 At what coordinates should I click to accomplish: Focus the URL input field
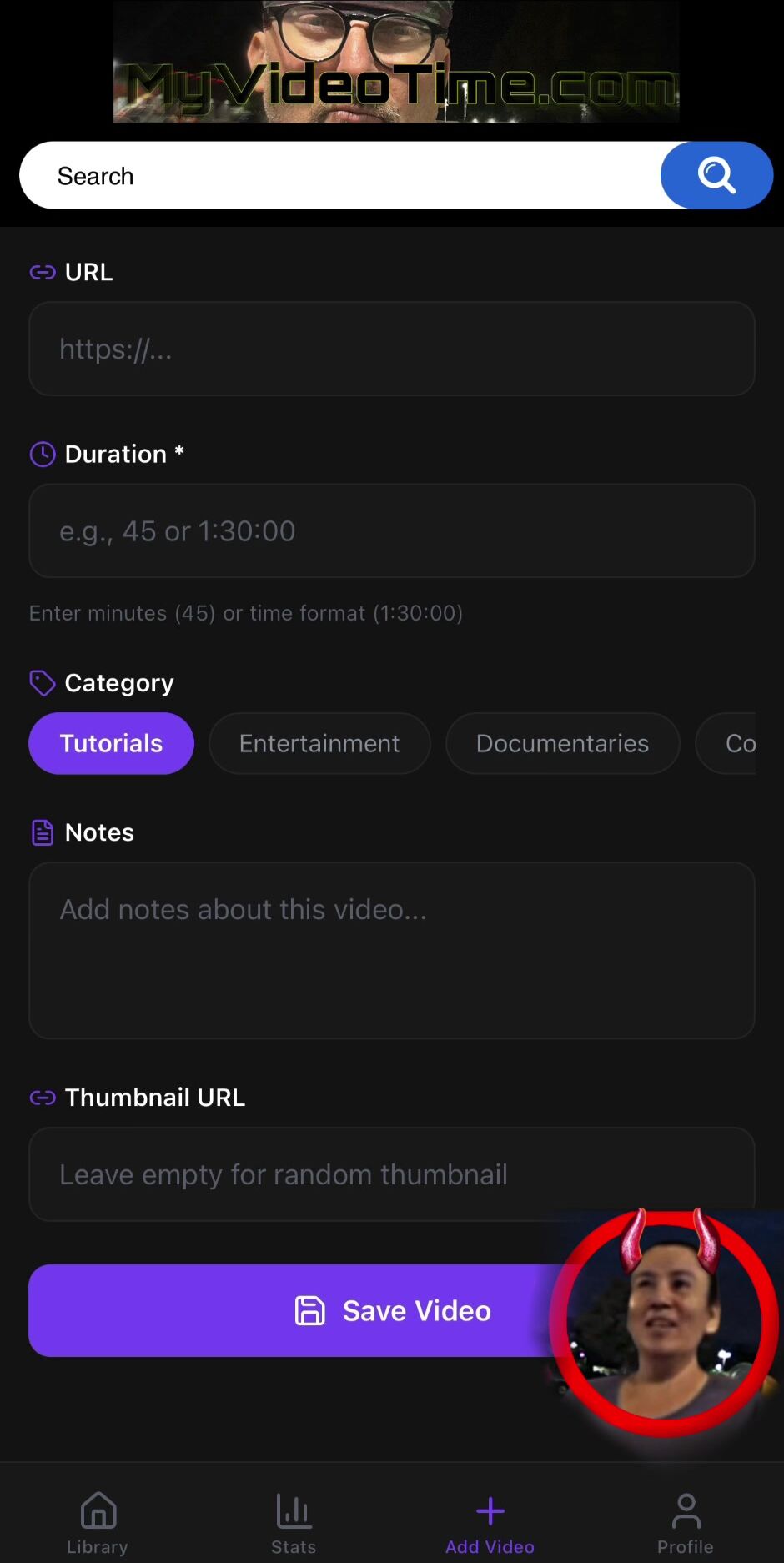[391, 349]
